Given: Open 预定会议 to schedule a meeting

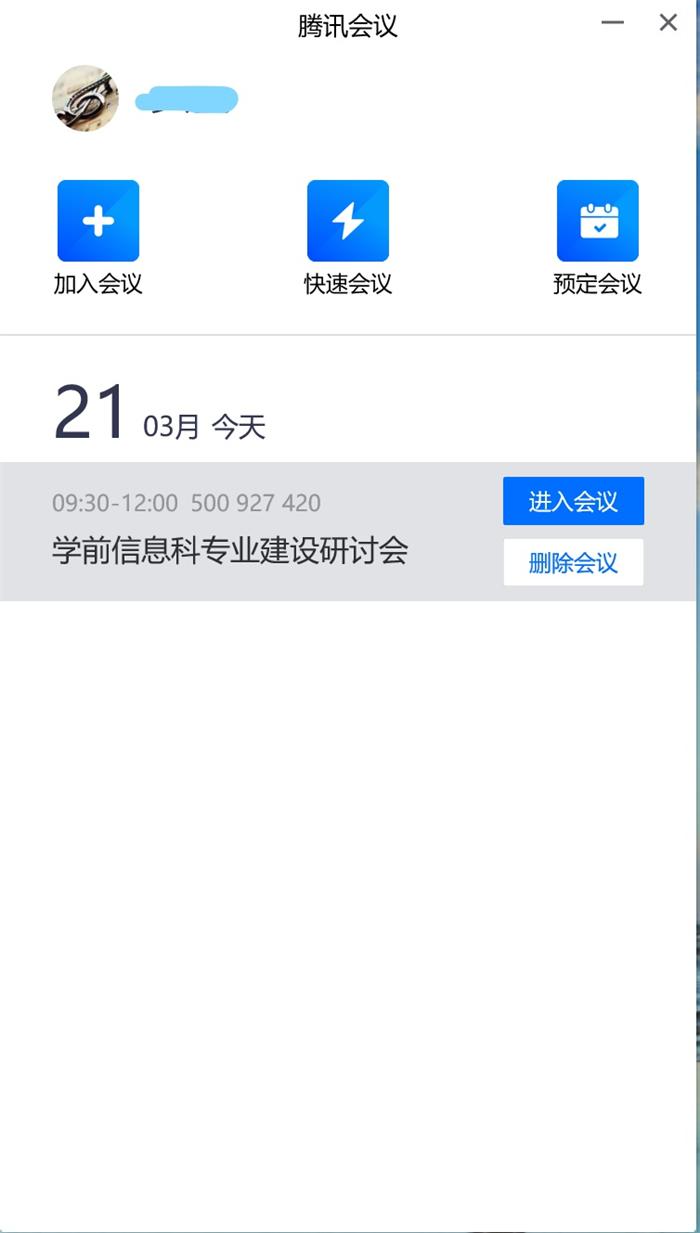Looking at the screenshot, I should (x=597, y=221).
